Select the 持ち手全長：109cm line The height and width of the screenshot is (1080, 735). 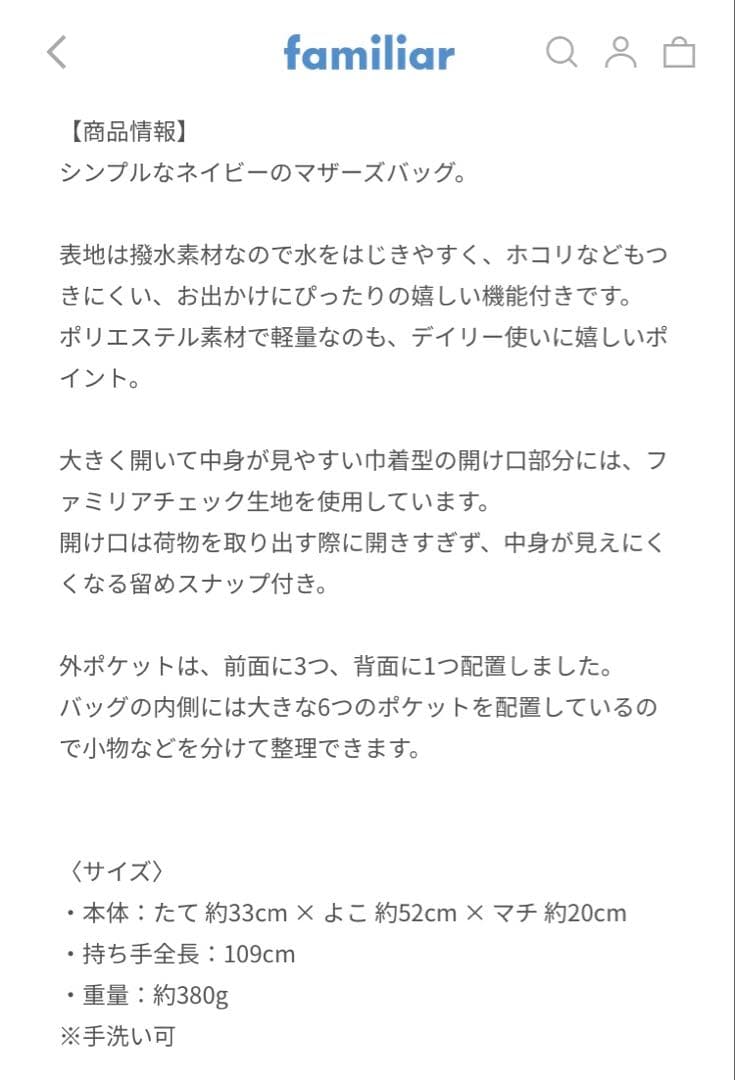pos(180,955)
